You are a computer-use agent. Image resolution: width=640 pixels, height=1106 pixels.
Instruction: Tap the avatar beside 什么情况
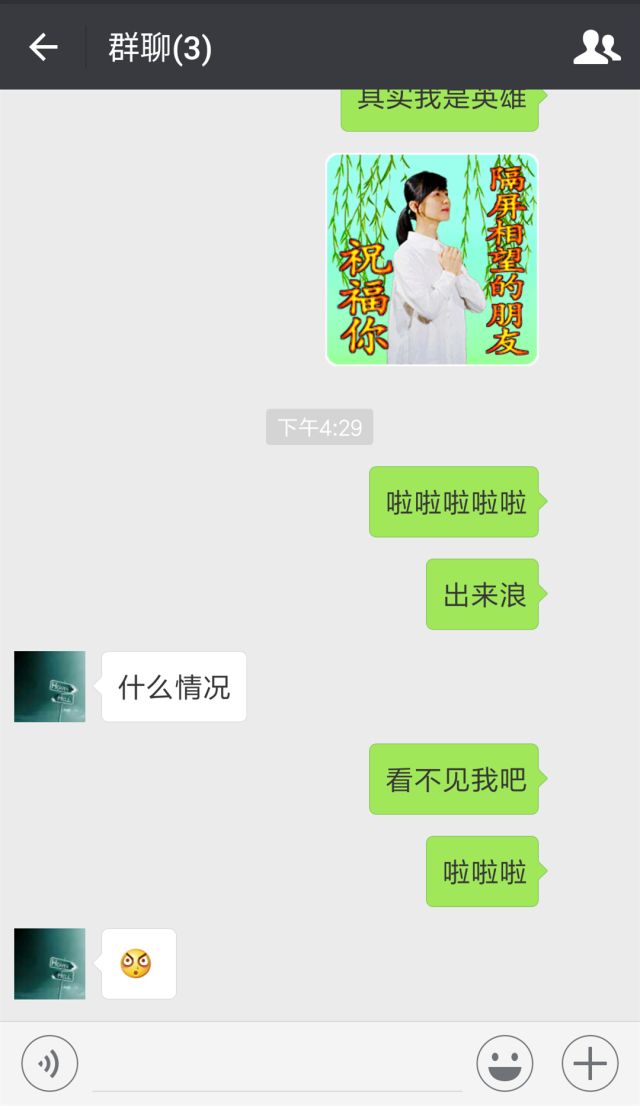49,686
